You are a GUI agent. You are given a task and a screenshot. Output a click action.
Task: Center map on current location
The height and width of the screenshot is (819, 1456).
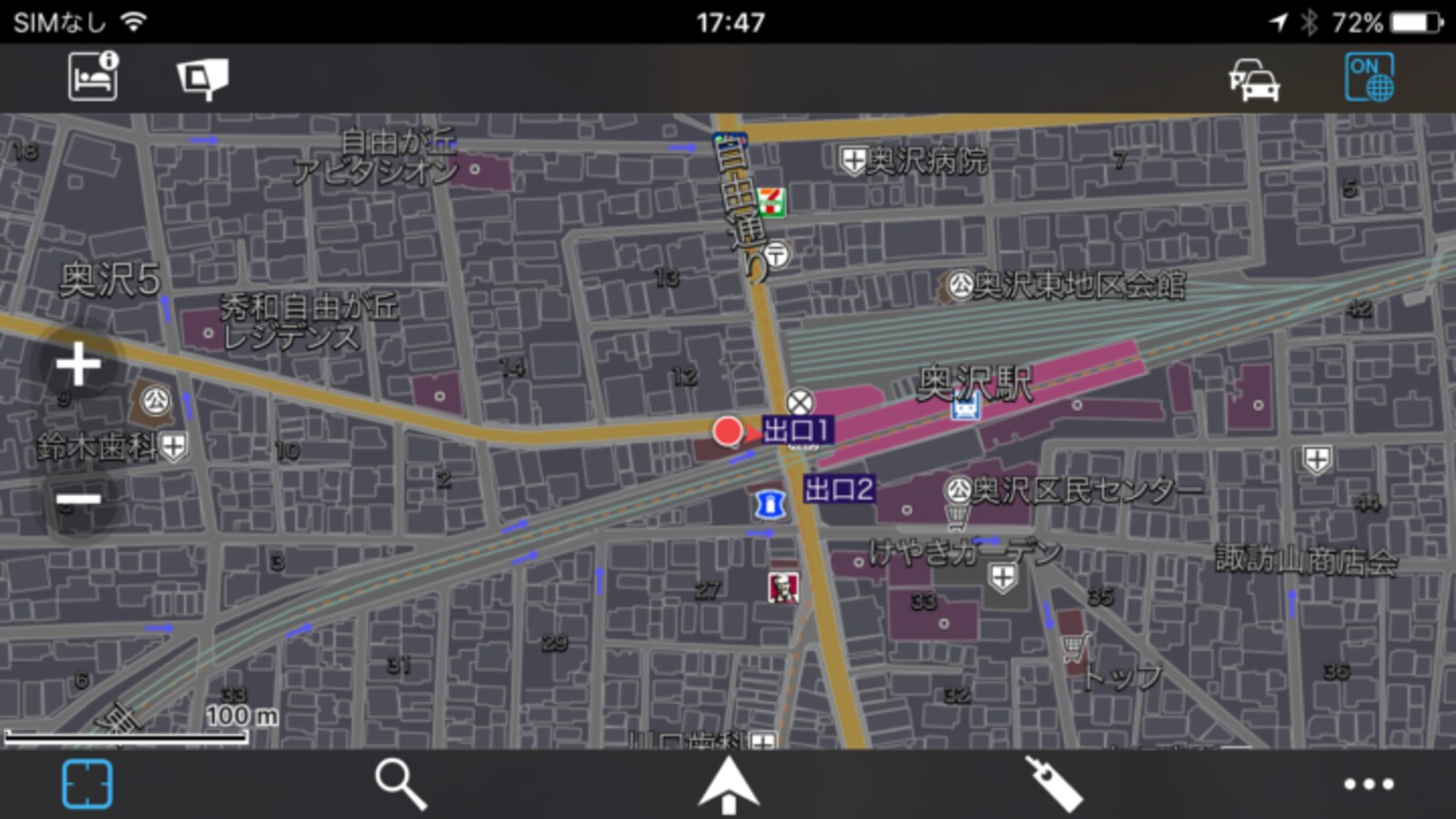(87, 784)
